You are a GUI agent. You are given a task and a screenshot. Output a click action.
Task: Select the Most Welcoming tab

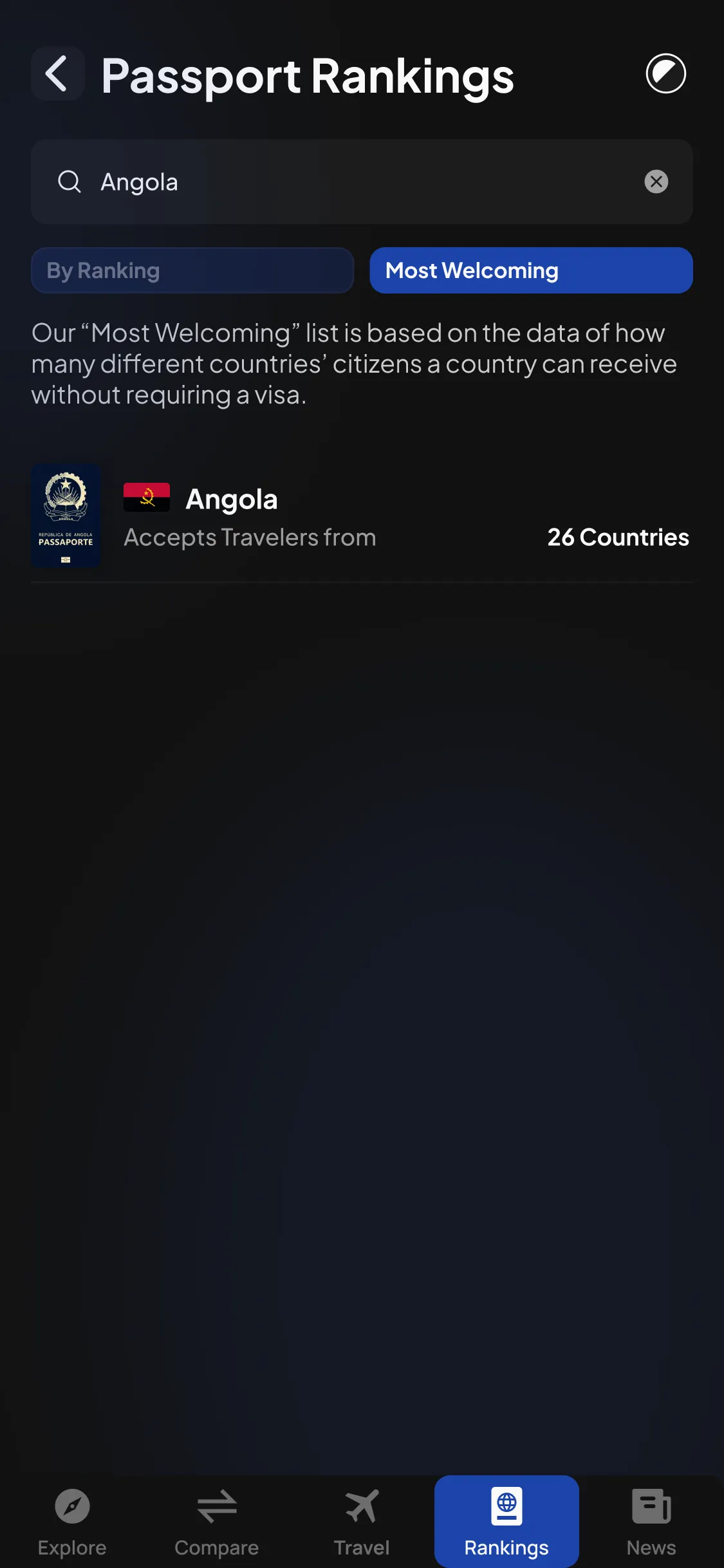coord(531,270)
